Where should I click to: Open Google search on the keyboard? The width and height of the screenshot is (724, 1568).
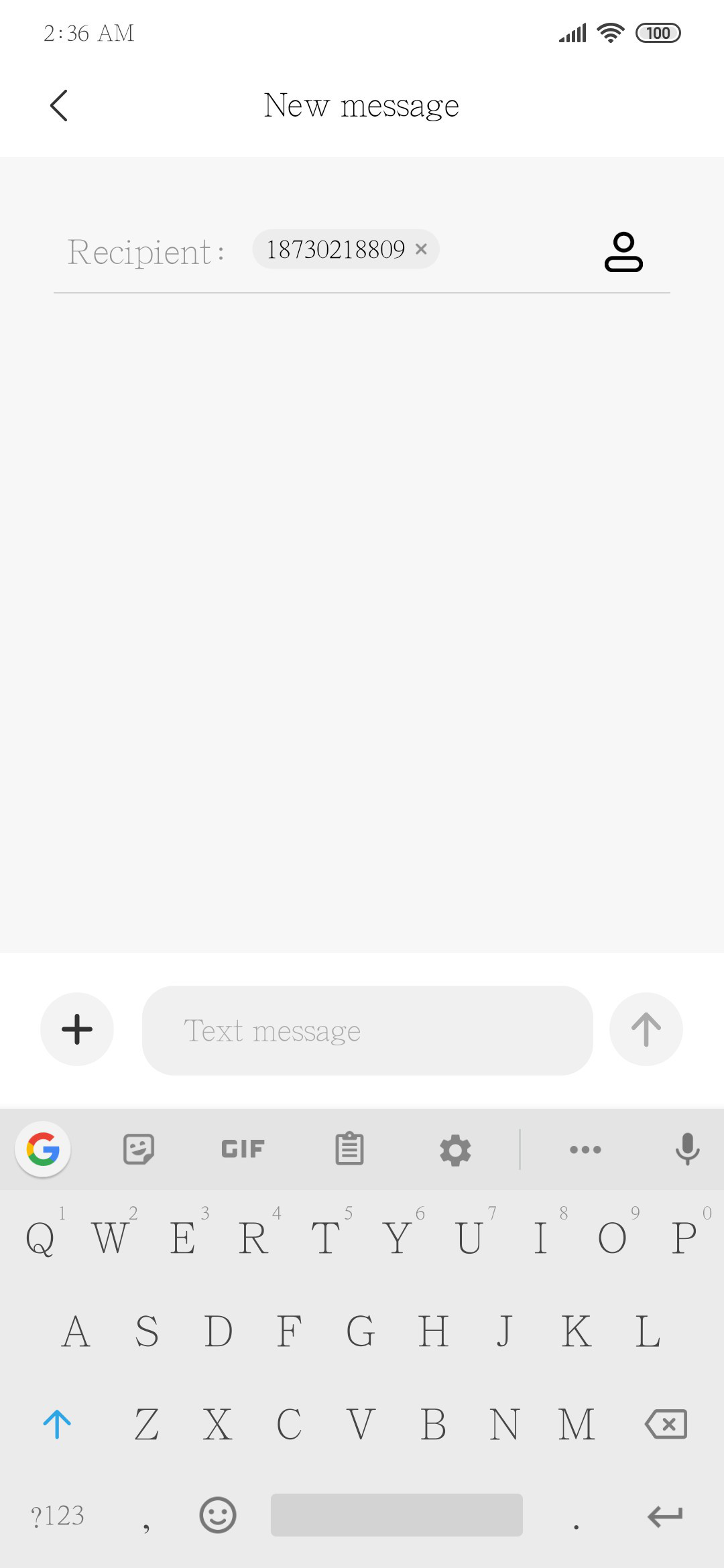43,1150
